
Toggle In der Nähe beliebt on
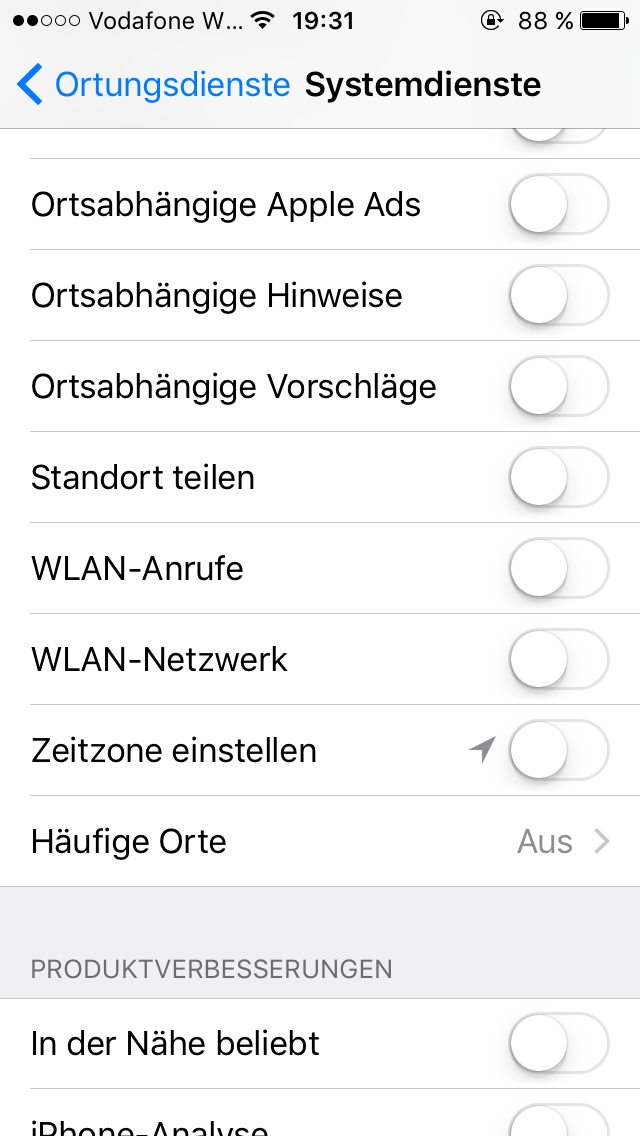[x=558, y=1044]
